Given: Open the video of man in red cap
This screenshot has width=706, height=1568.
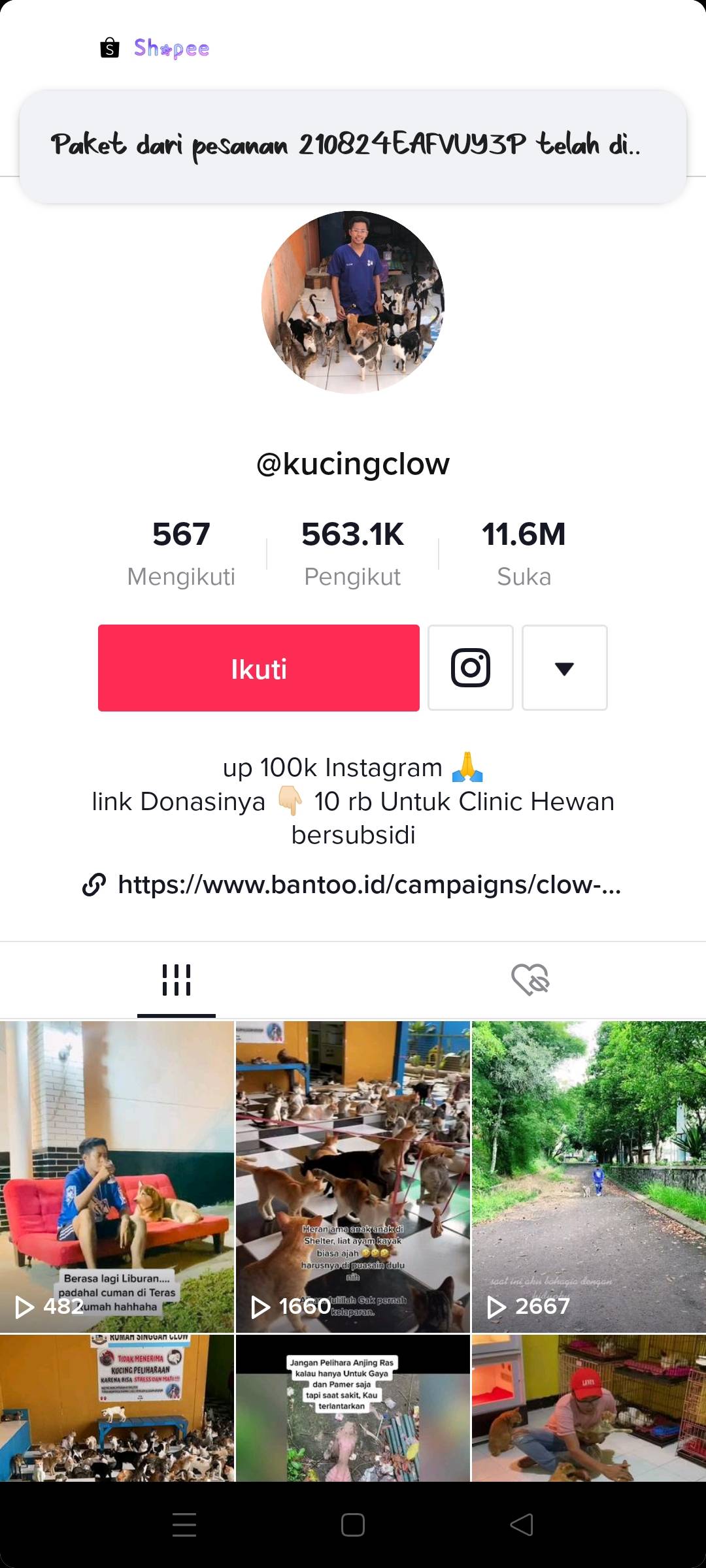Looking at the screenshot, I should coord(589,1408).
